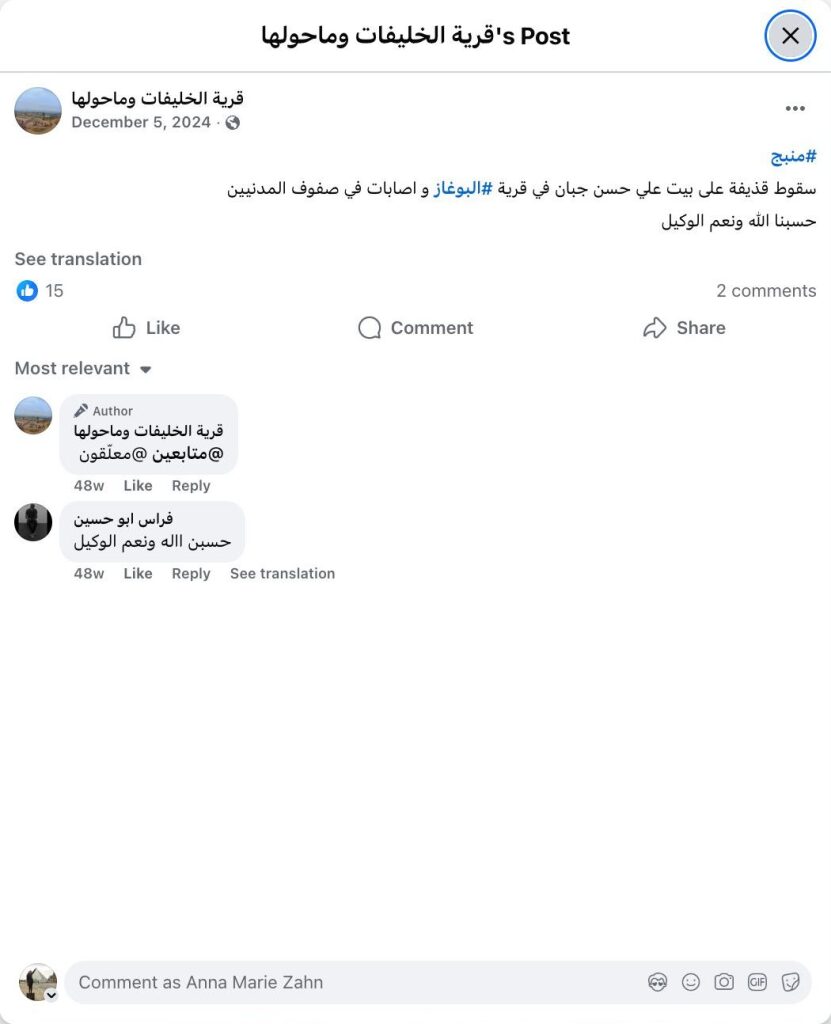See translation of فراس ابو حسين's comment

click(282, 574)
